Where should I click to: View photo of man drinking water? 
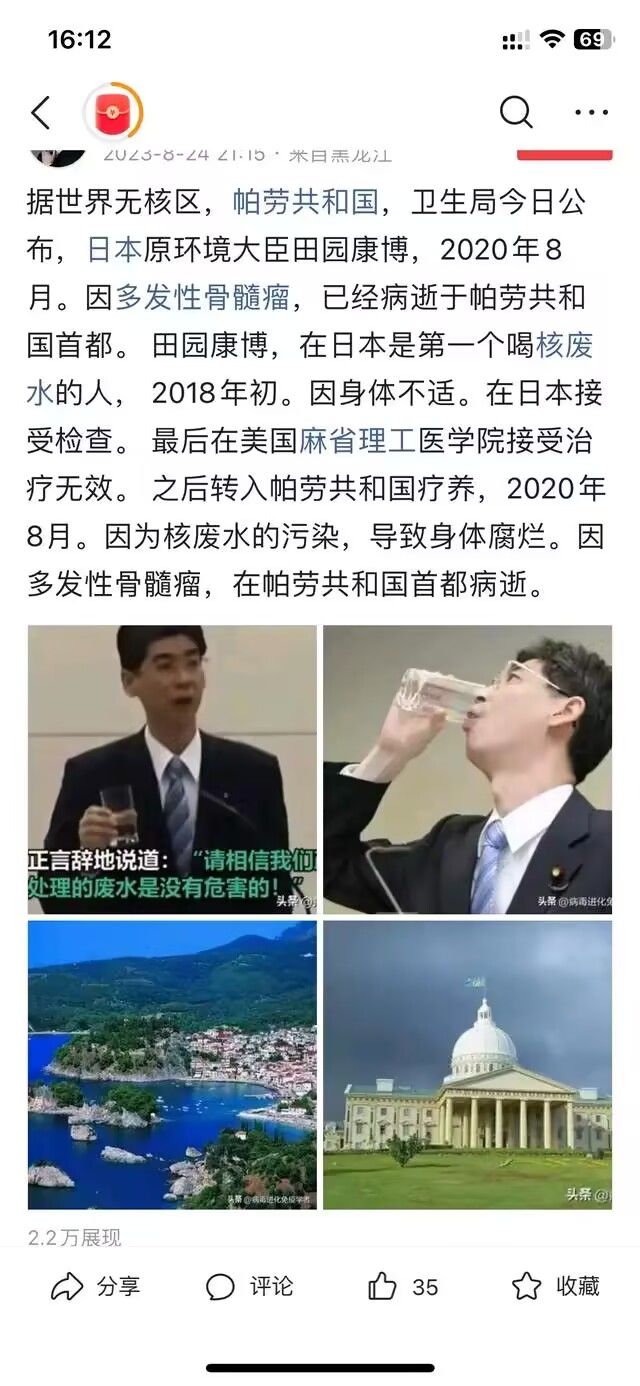pos(467,769)
